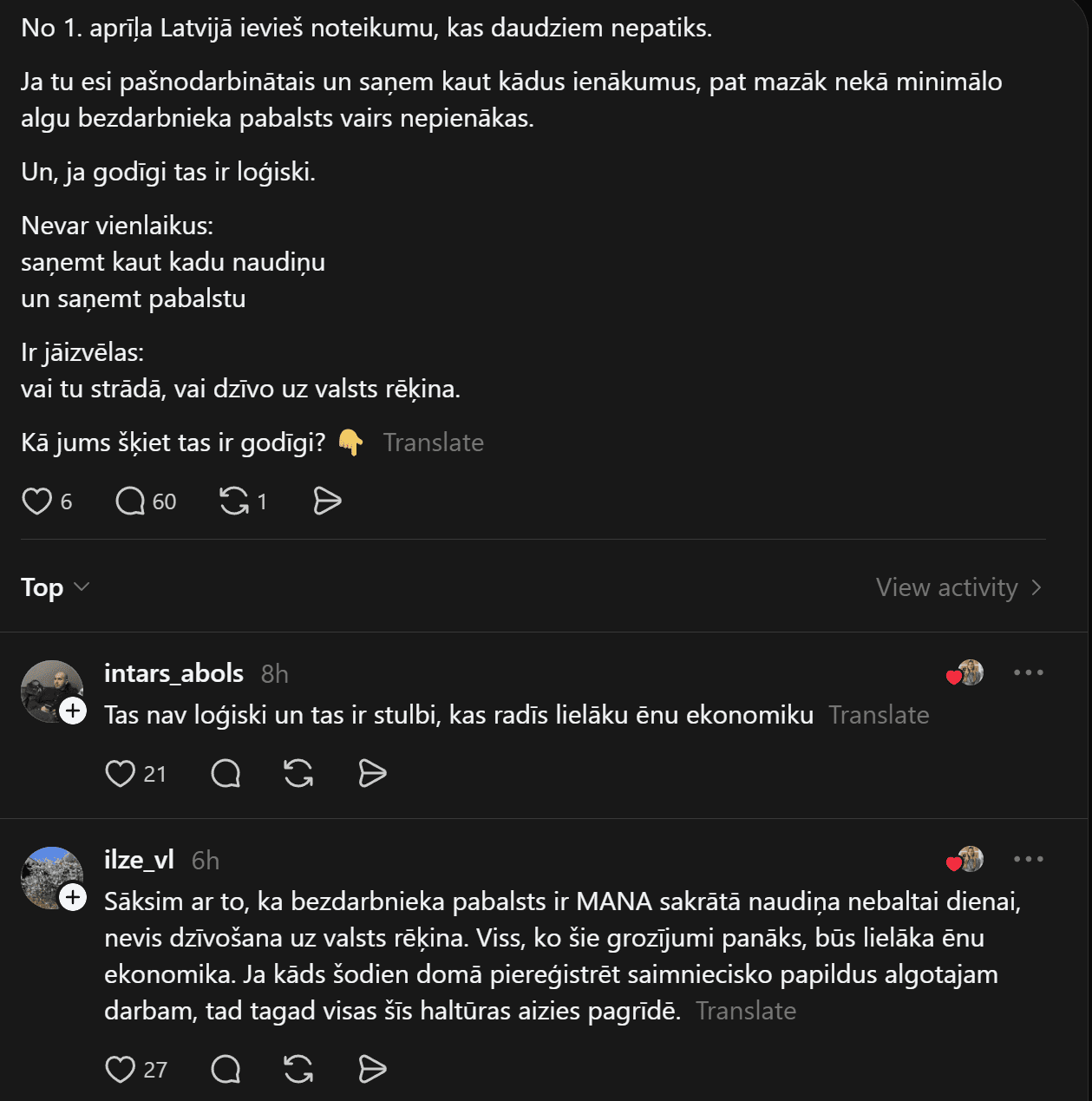Open the Top sort dropdown
1092x1101 pixels.
[x=56, y=587]
